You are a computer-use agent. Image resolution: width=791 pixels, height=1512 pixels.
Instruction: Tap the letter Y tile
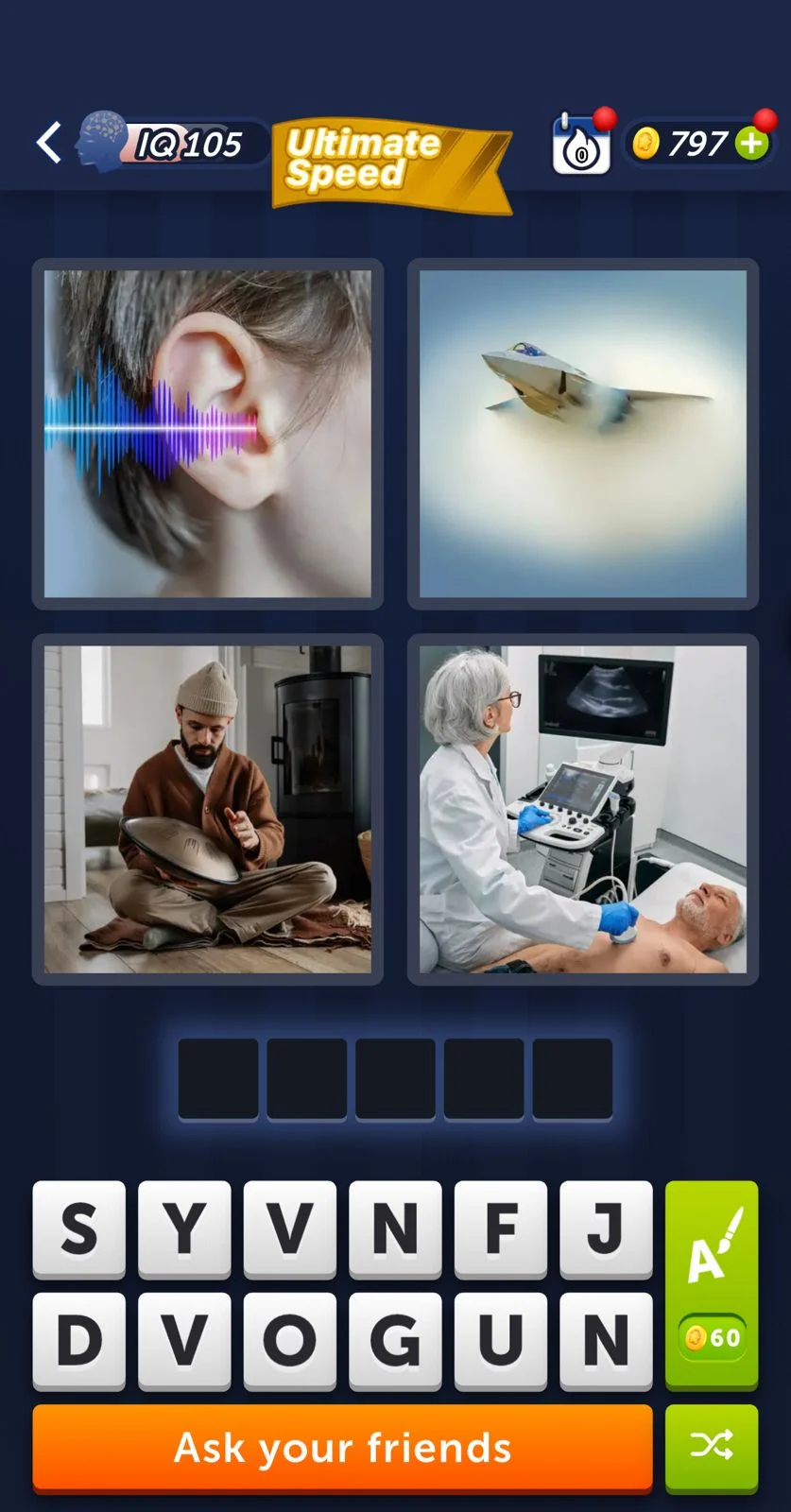tap(184, 1228)
